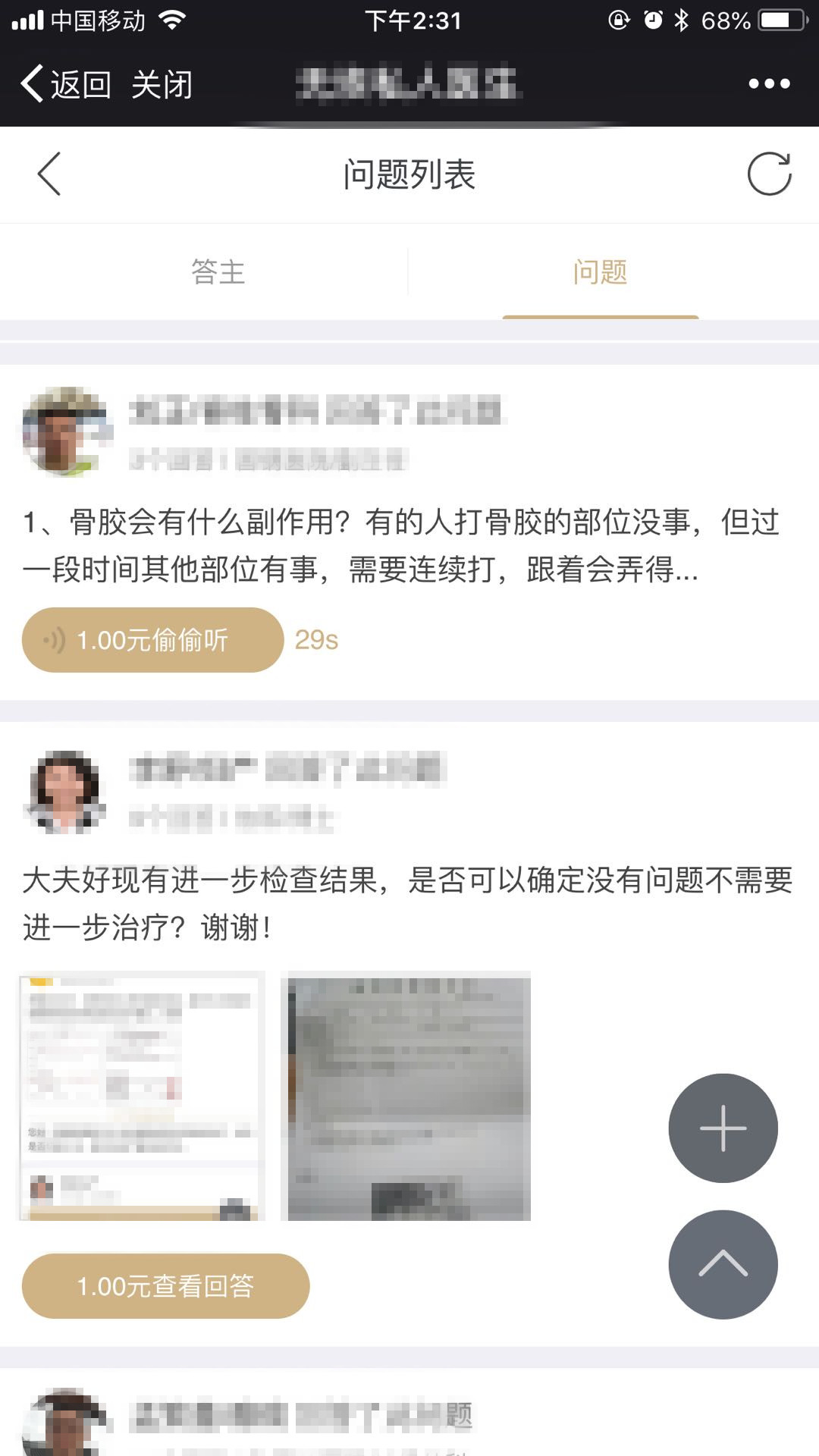Go back from 问题列表 page
The image size is (819, 1456).
click(50, 174)
